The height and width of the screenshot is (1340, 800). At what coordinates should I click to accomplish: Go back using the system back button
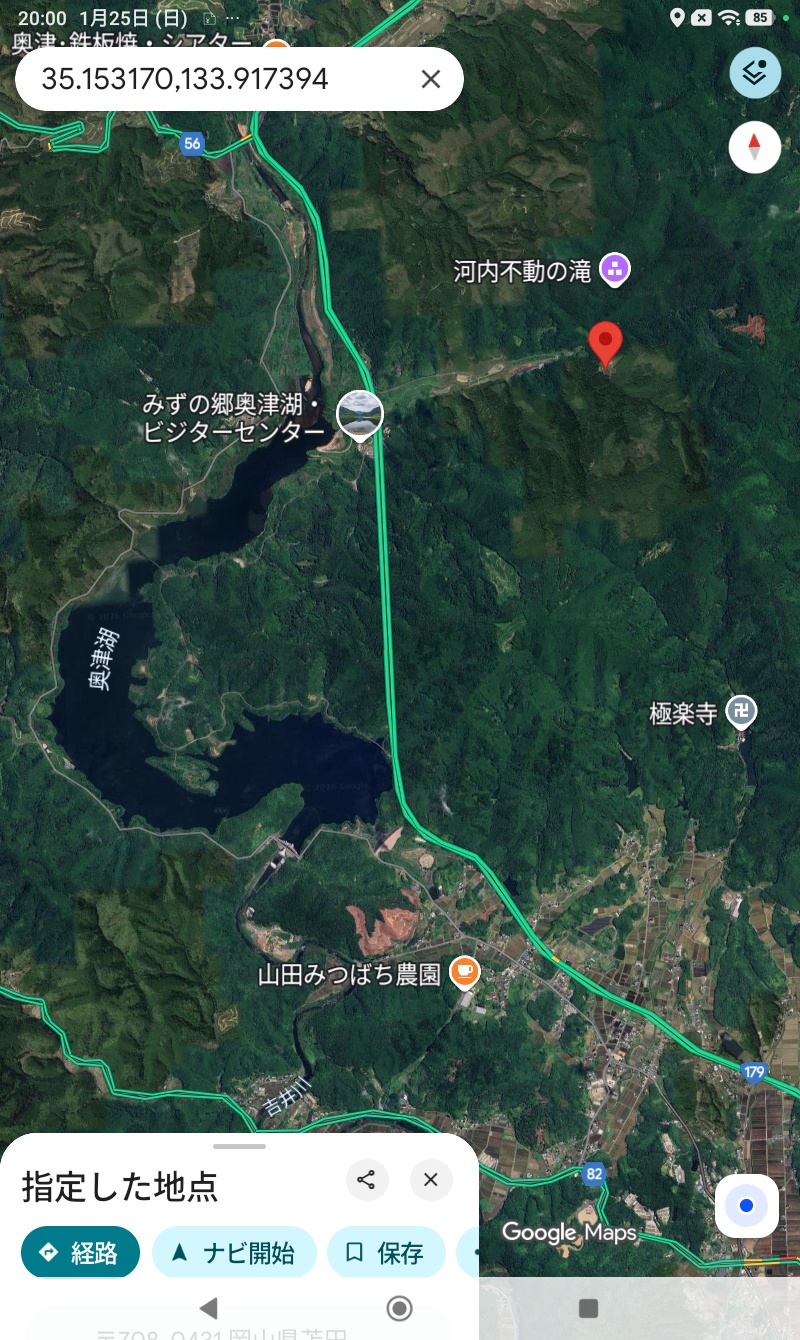tap(208, 1308)
